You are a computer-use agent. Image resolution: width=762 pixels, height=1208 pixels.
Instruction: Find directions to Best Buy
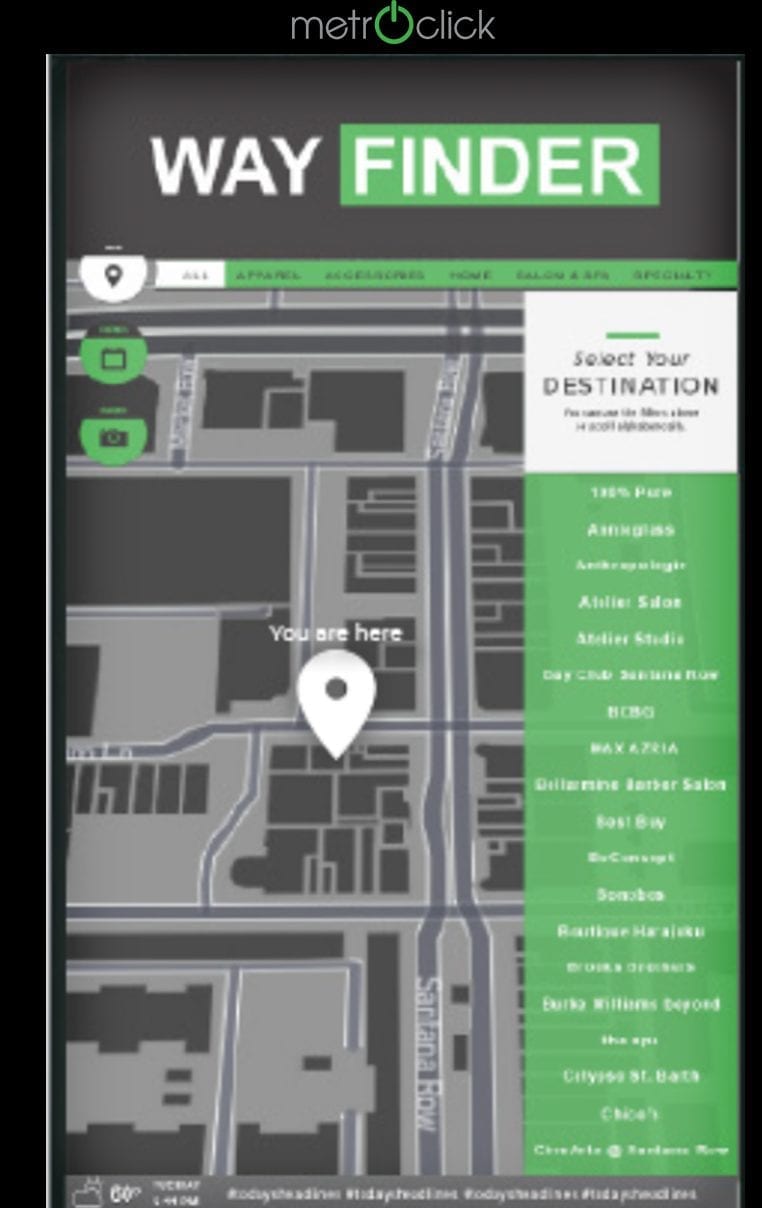(x=631, y=822)
